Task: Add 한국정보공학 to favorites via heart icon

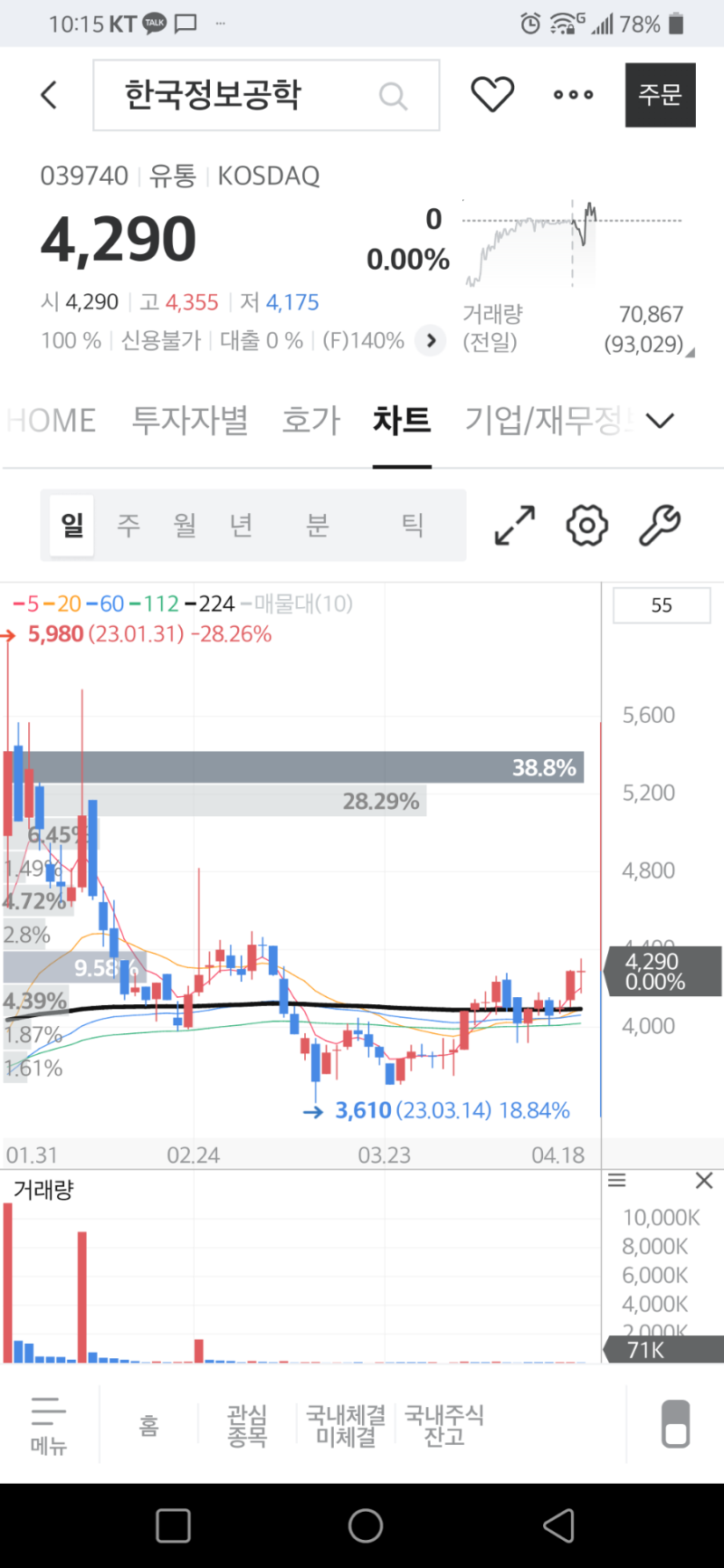Action: tap(492, 94)
